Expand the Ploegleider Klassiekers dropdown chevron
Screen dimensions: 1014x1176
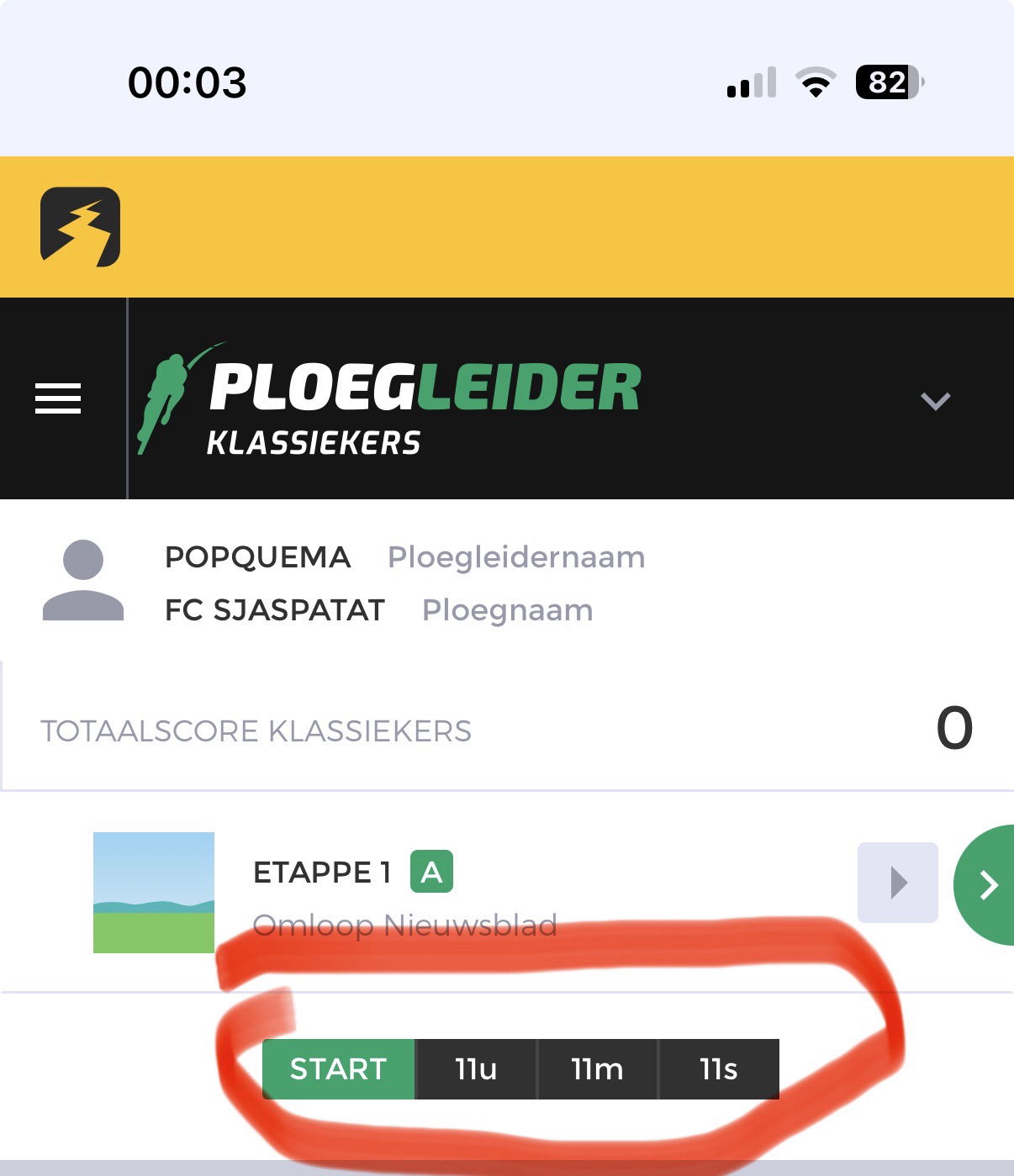pos(935,400)
